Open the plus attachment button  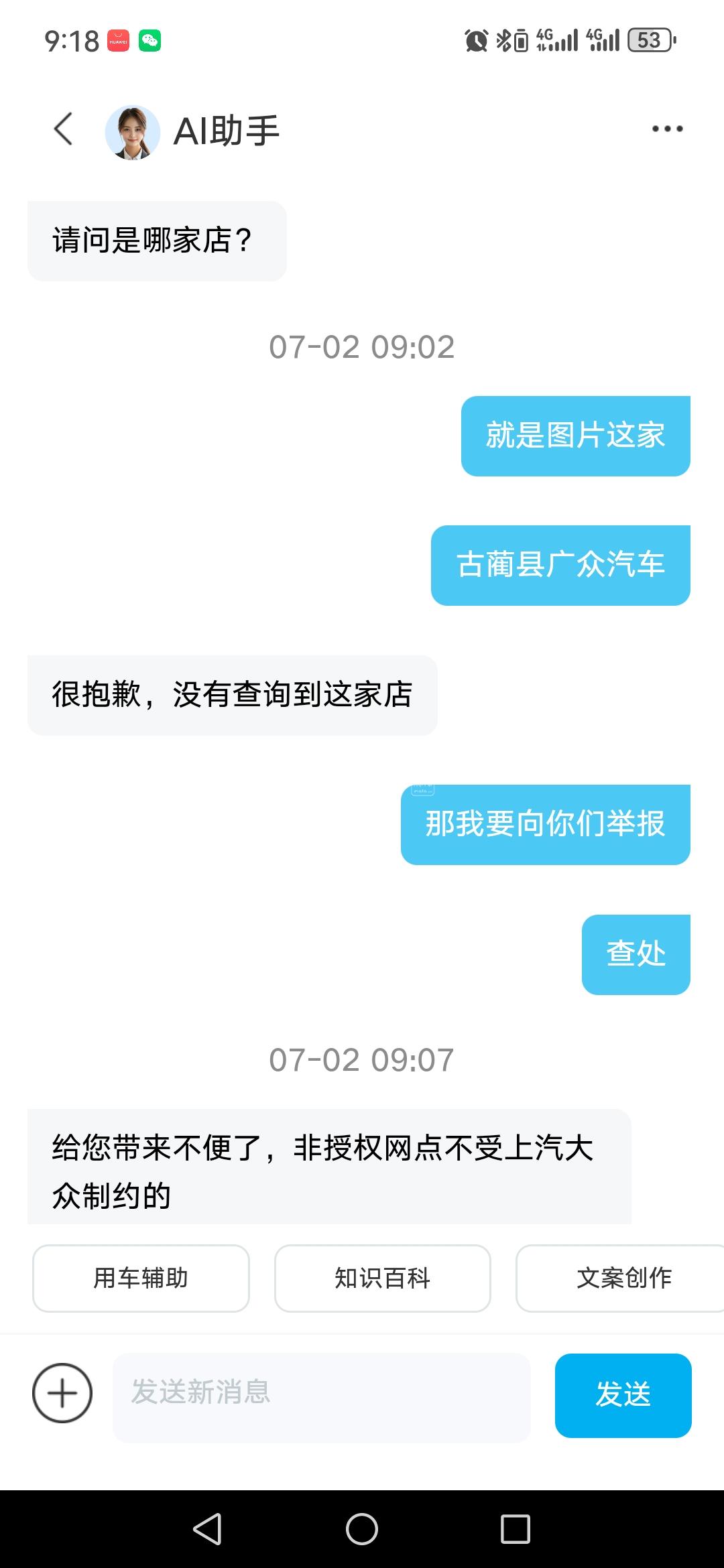[62, 1393]
